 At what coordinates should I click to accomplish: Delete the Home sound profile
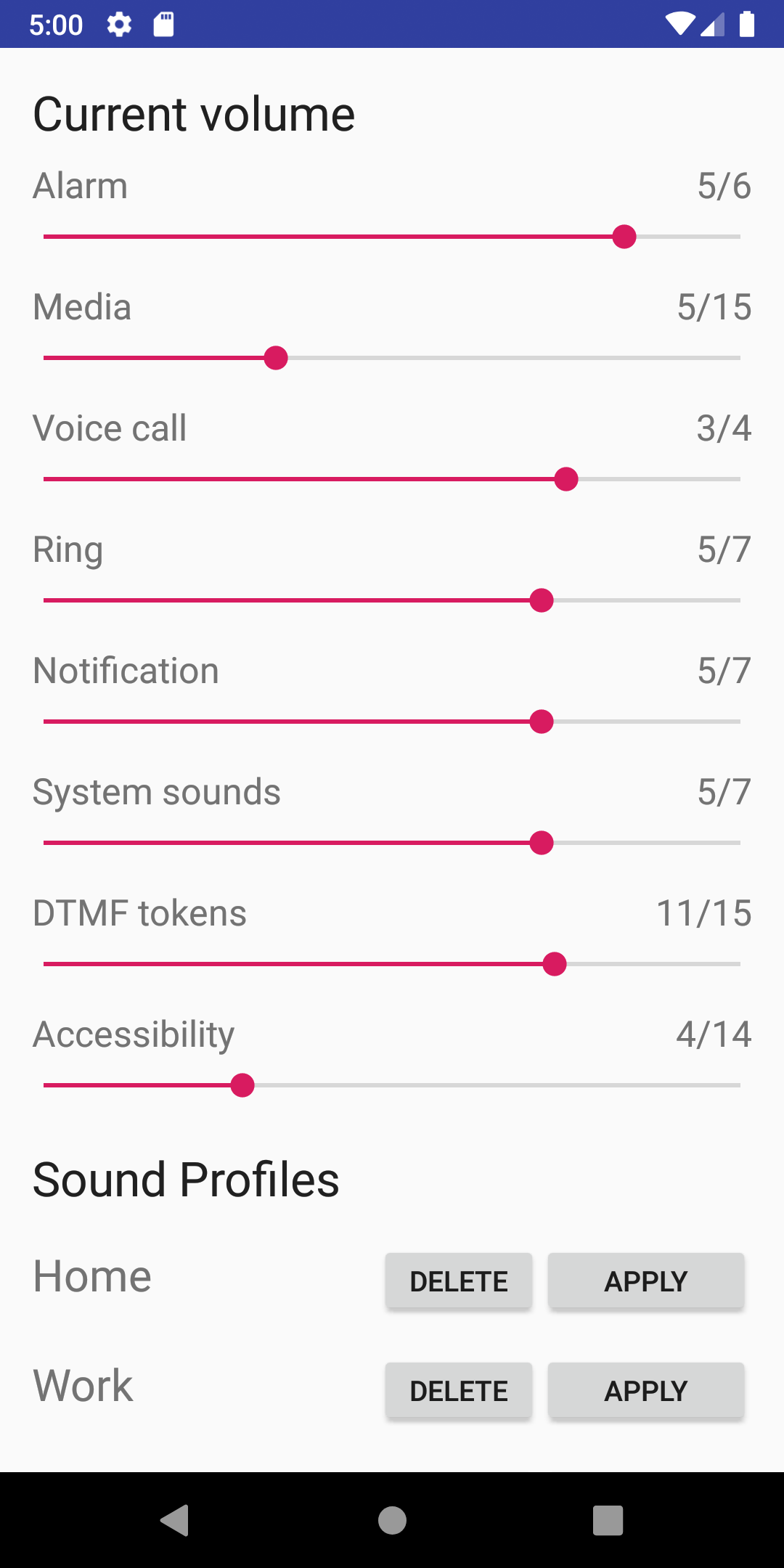pos(459,1281)
